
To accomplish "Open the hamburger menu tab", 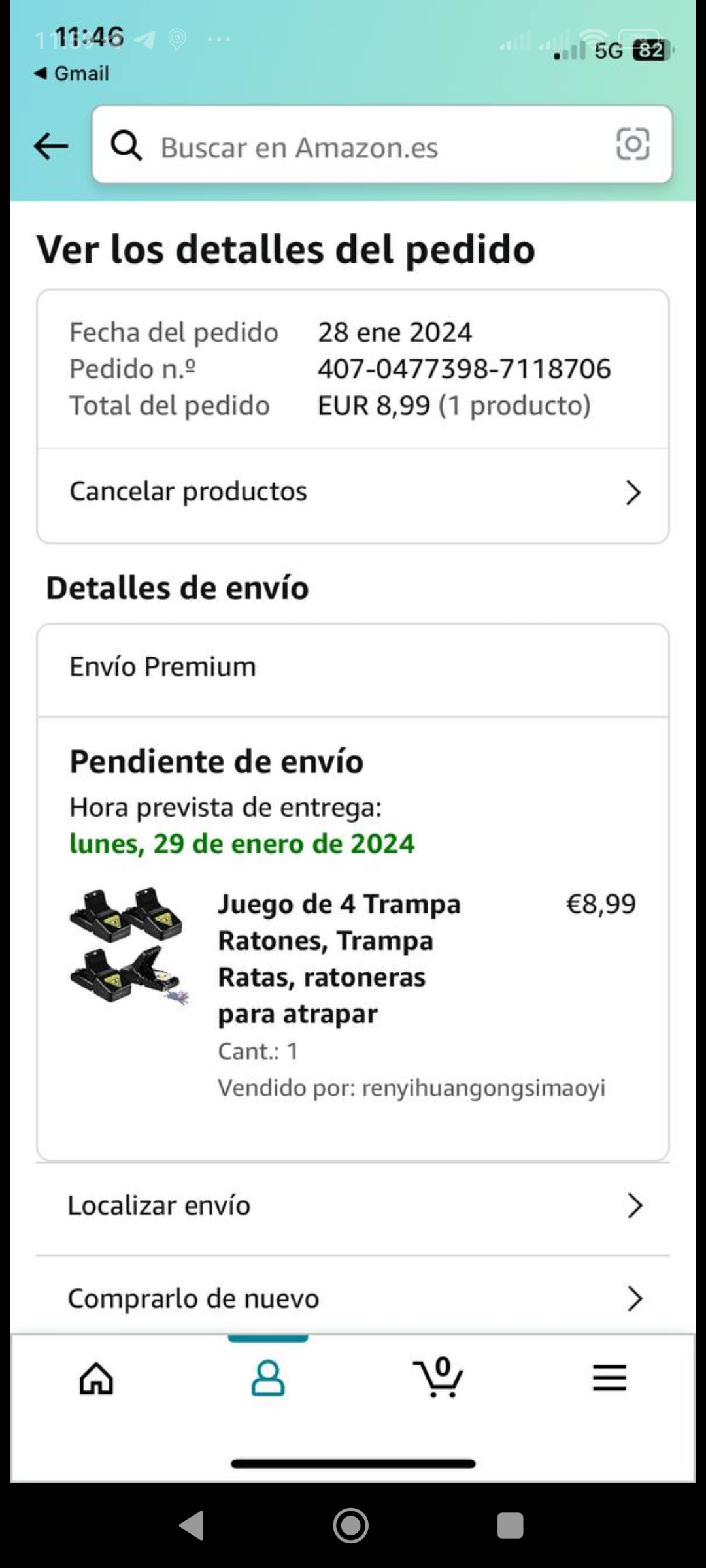I will (609, 1379).
